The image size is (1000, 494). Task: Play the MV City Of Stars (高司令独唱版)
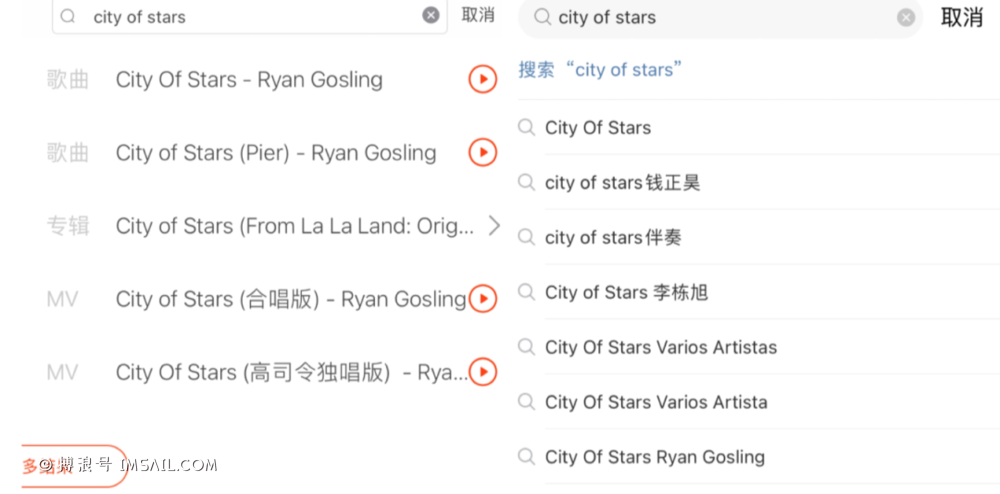[483, 372]
